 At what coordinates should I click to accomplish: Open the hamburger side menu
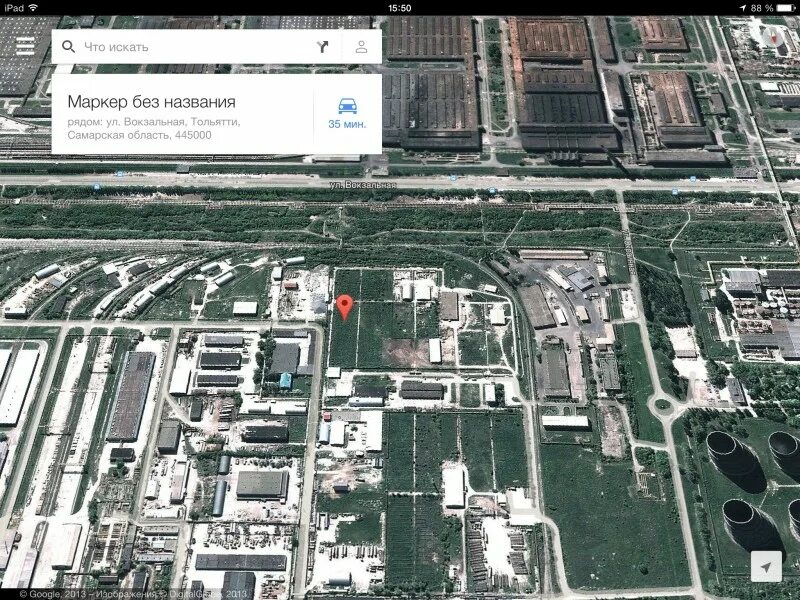[x=25, y=46]
